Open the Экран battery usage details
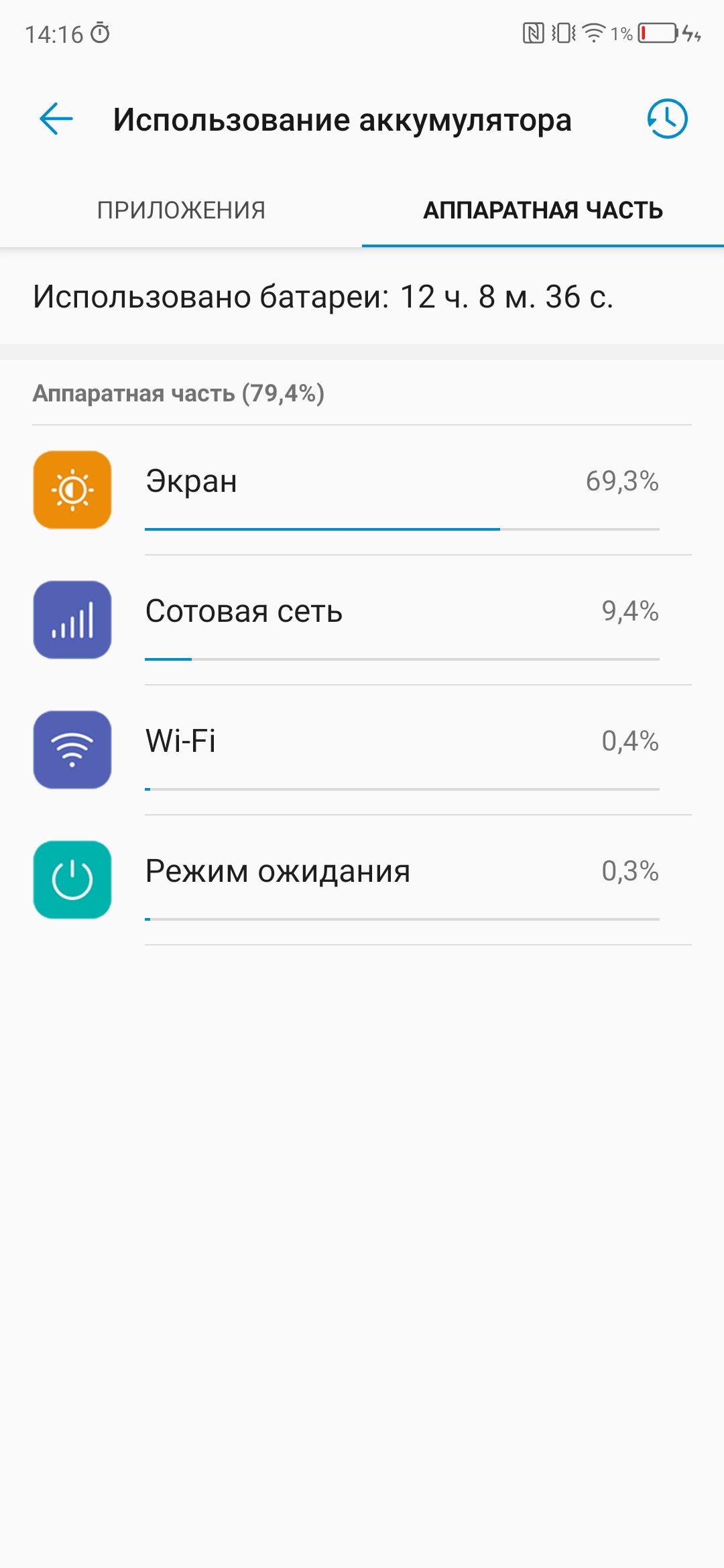 click(362, 491)
